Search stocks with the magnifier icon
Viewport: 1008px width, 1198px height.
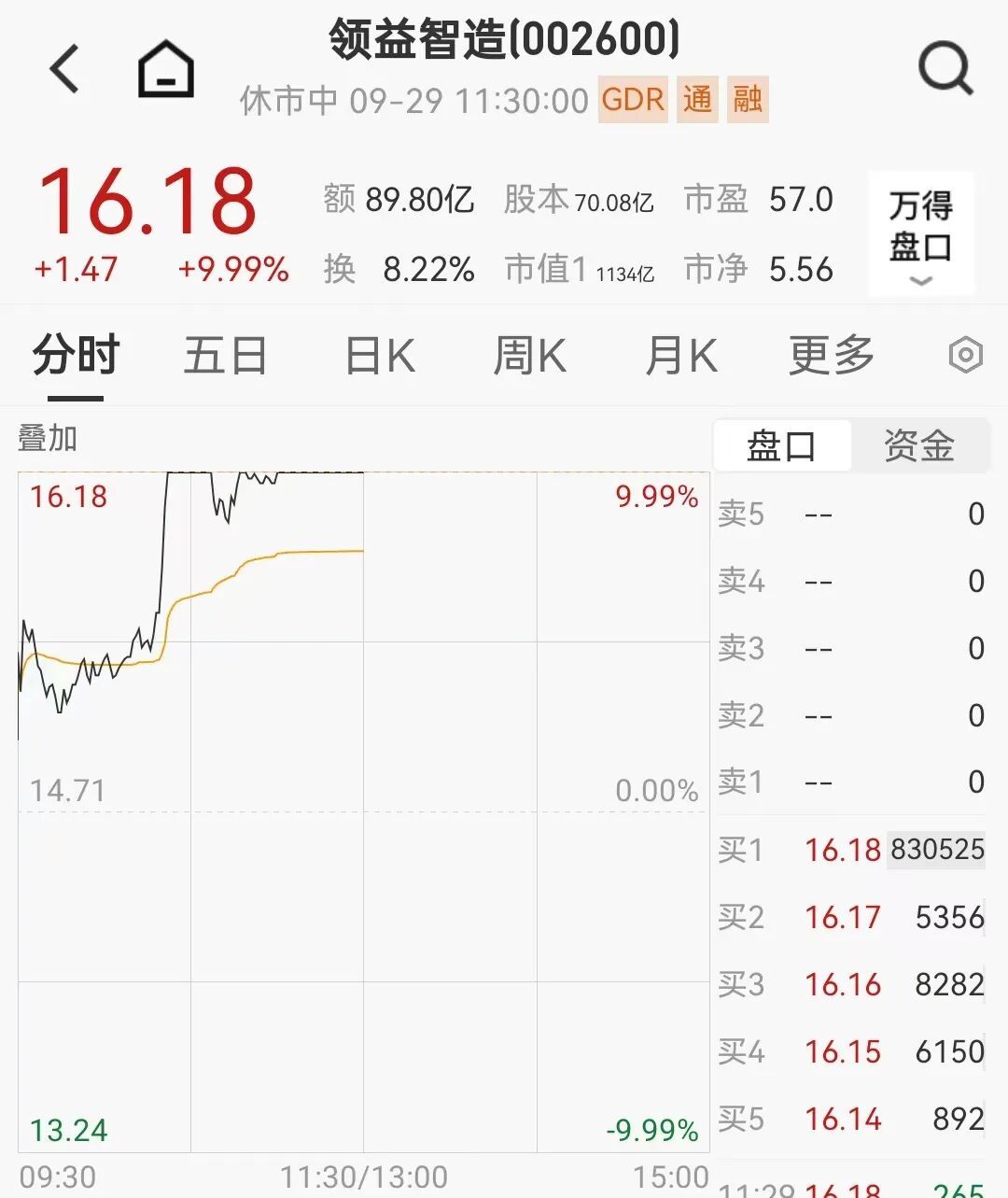pyautogui.click(x=945, y=68)
